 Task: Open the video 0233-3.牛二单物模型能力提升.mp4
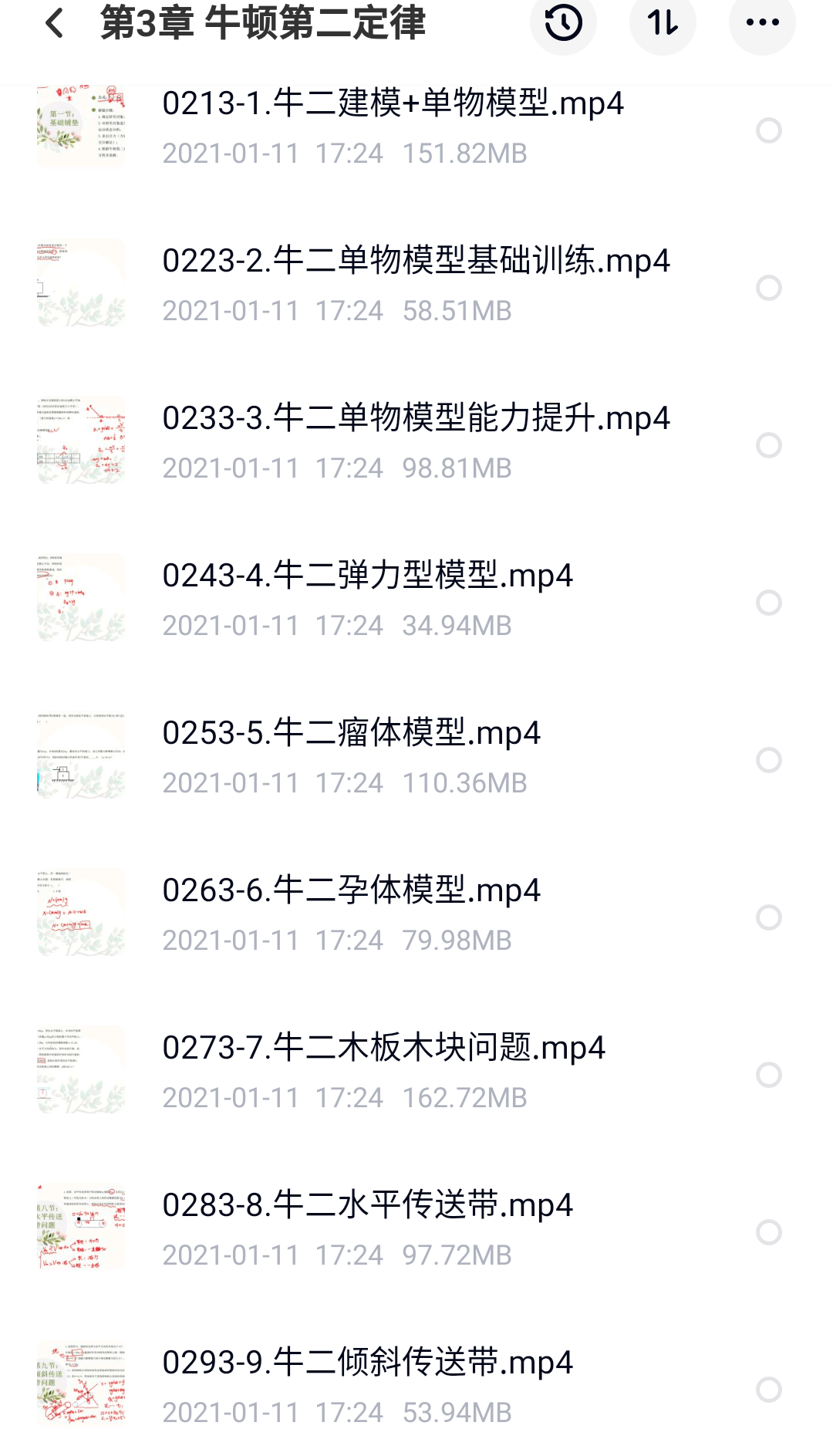pyautogui.click(x=415, y=419)
